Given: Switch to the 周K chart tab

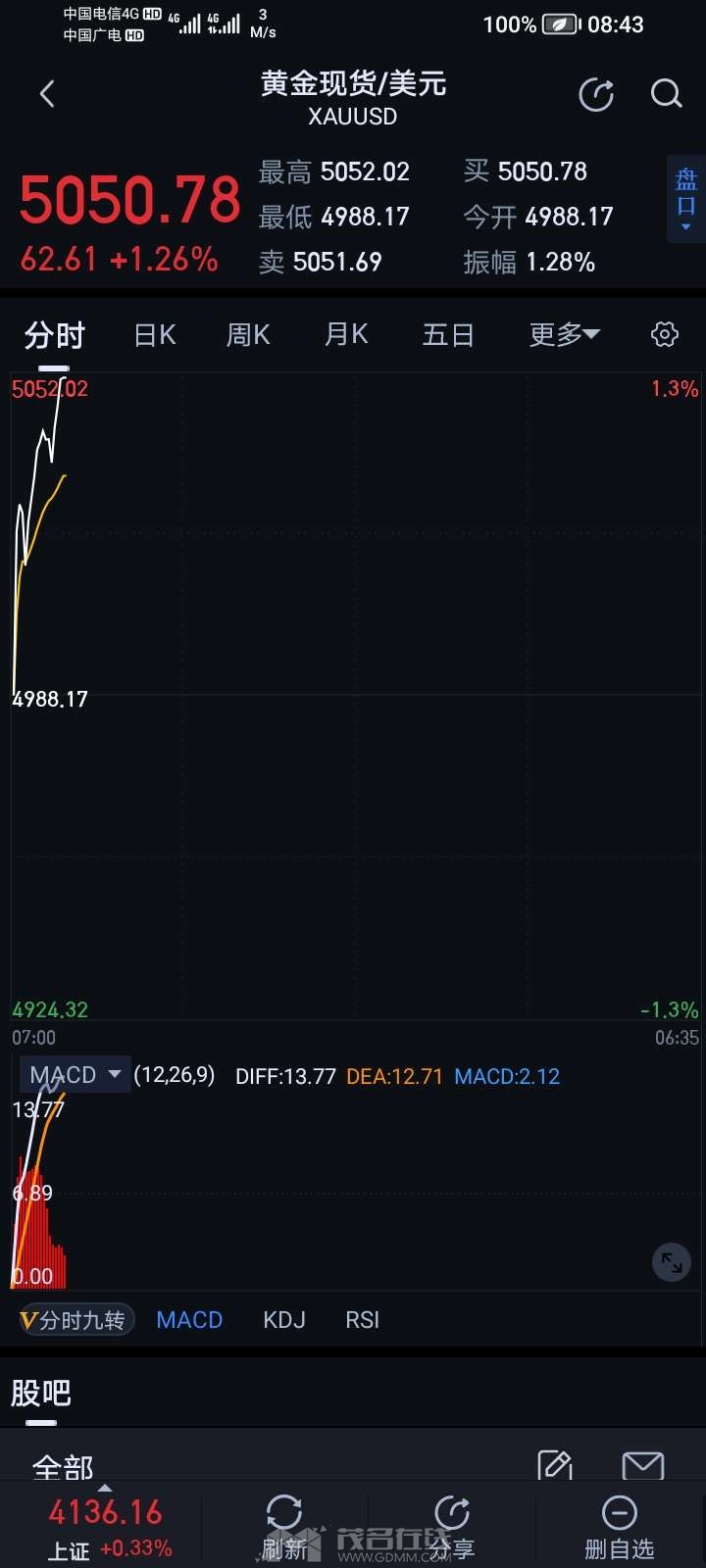Looking at the screenshot, I should click(248, 335).
